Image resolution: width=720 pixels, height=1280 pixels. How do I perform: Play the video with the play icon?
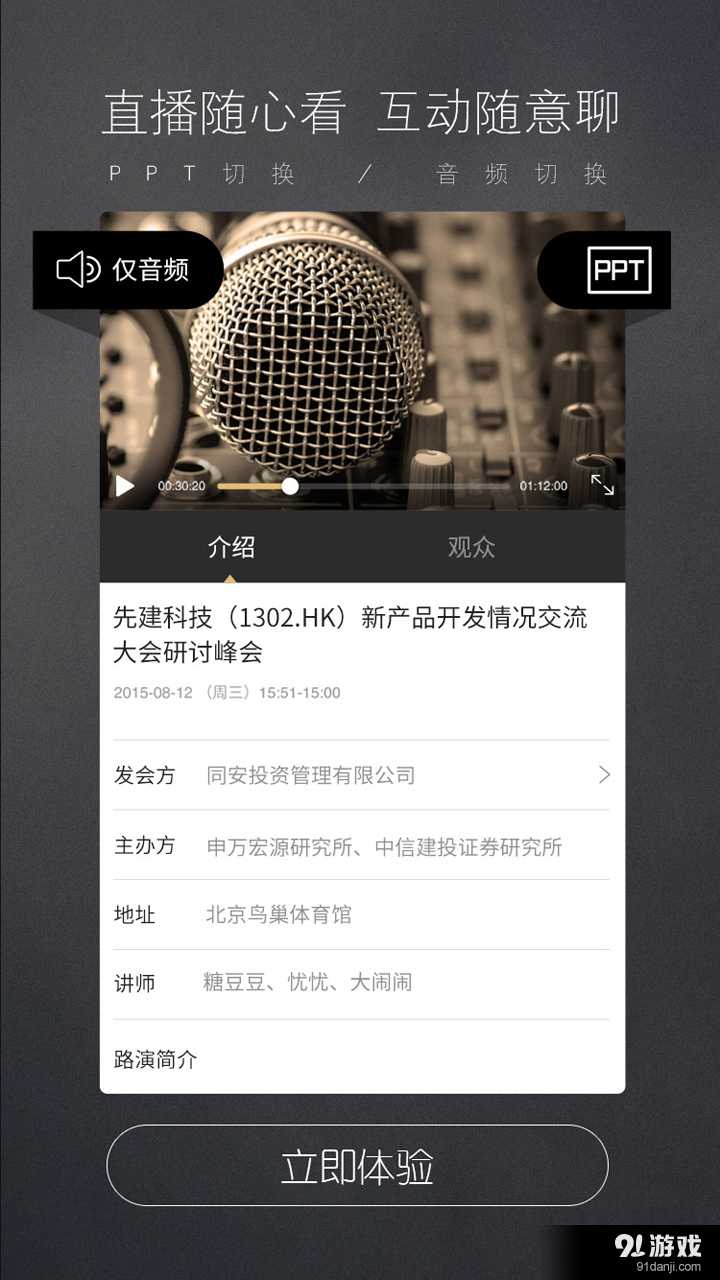(x=124, y=485)
